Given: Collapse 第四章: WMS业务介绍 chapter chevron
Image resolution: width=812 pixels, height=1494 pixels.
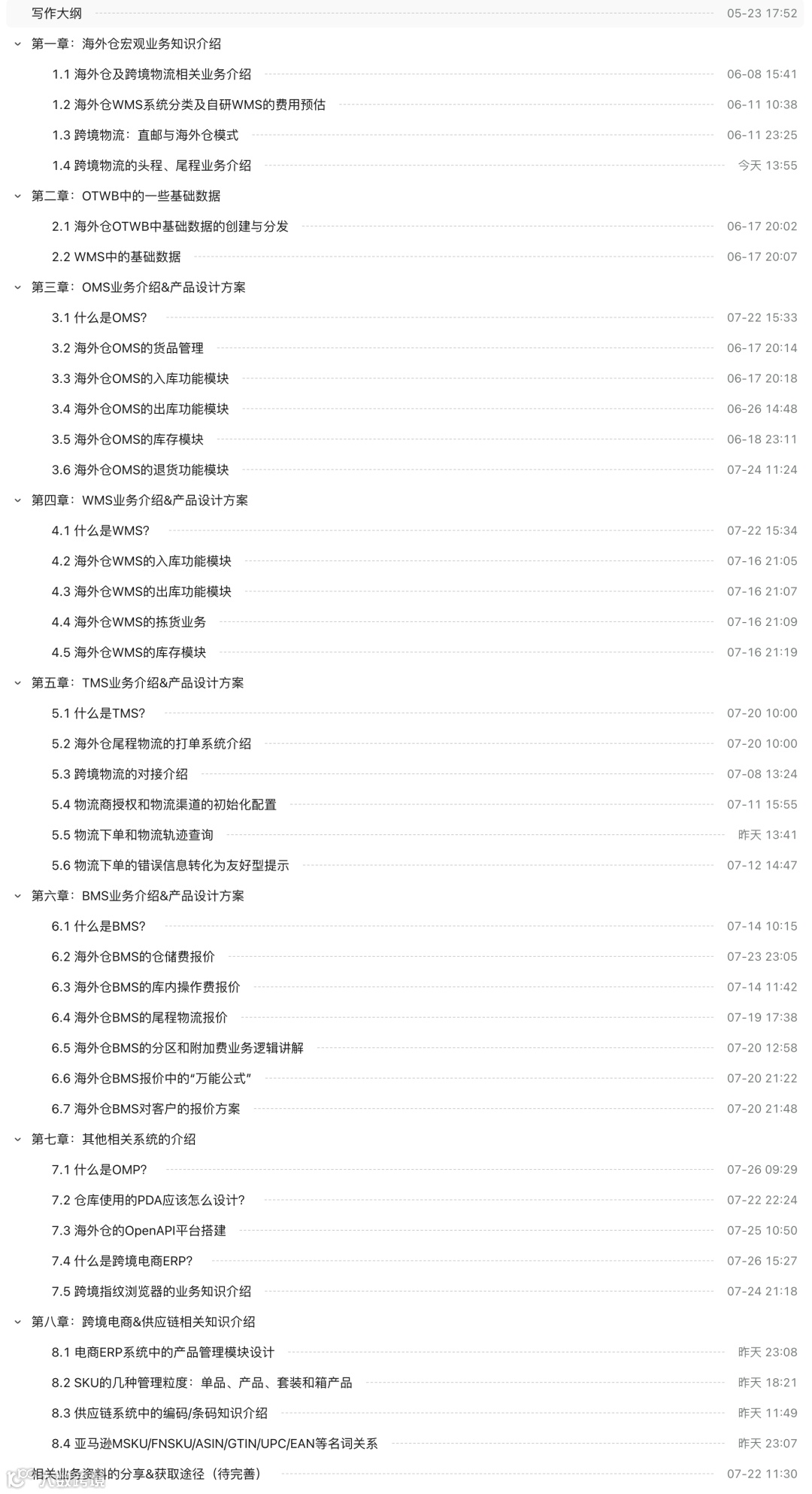Looking at the screenshot, I should pyautogui.click(x=17, y=500).
